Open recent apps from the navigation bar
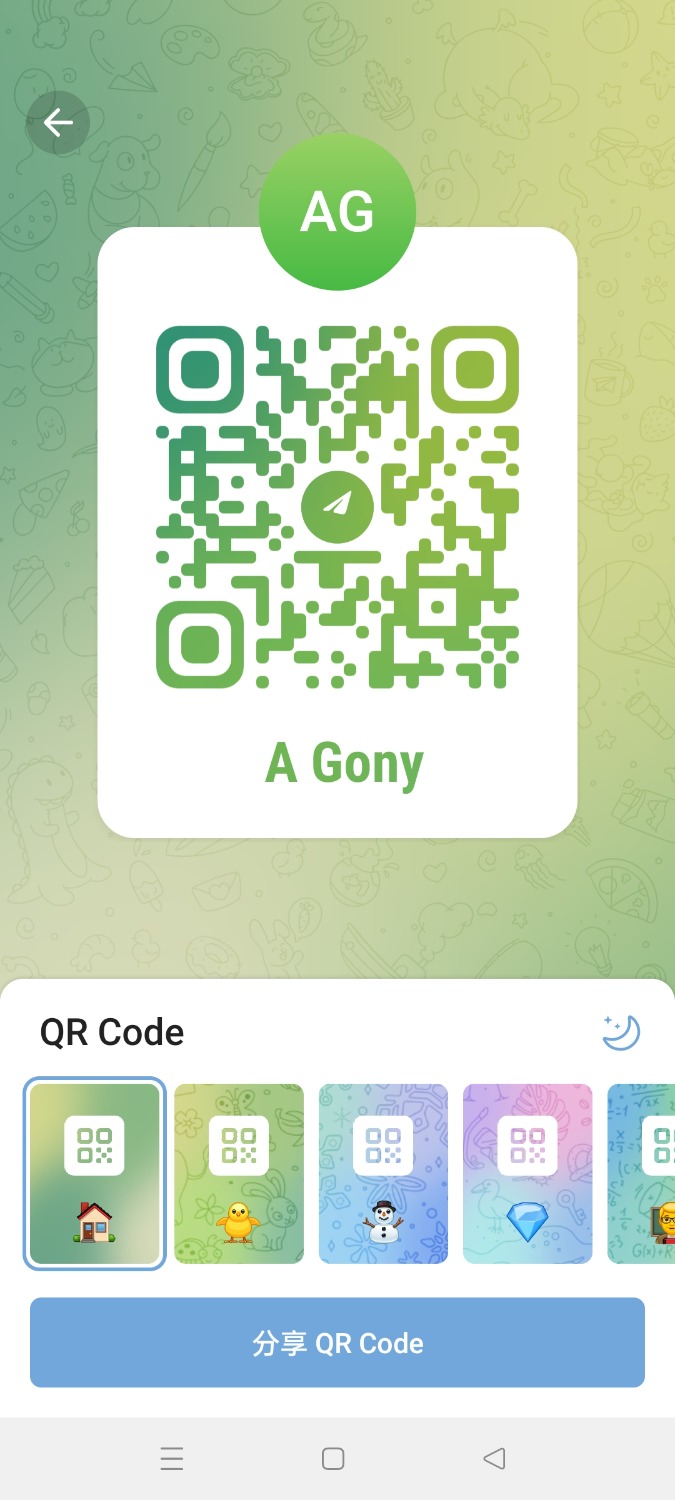675x1500 pixels. [x=172, y=1459]
